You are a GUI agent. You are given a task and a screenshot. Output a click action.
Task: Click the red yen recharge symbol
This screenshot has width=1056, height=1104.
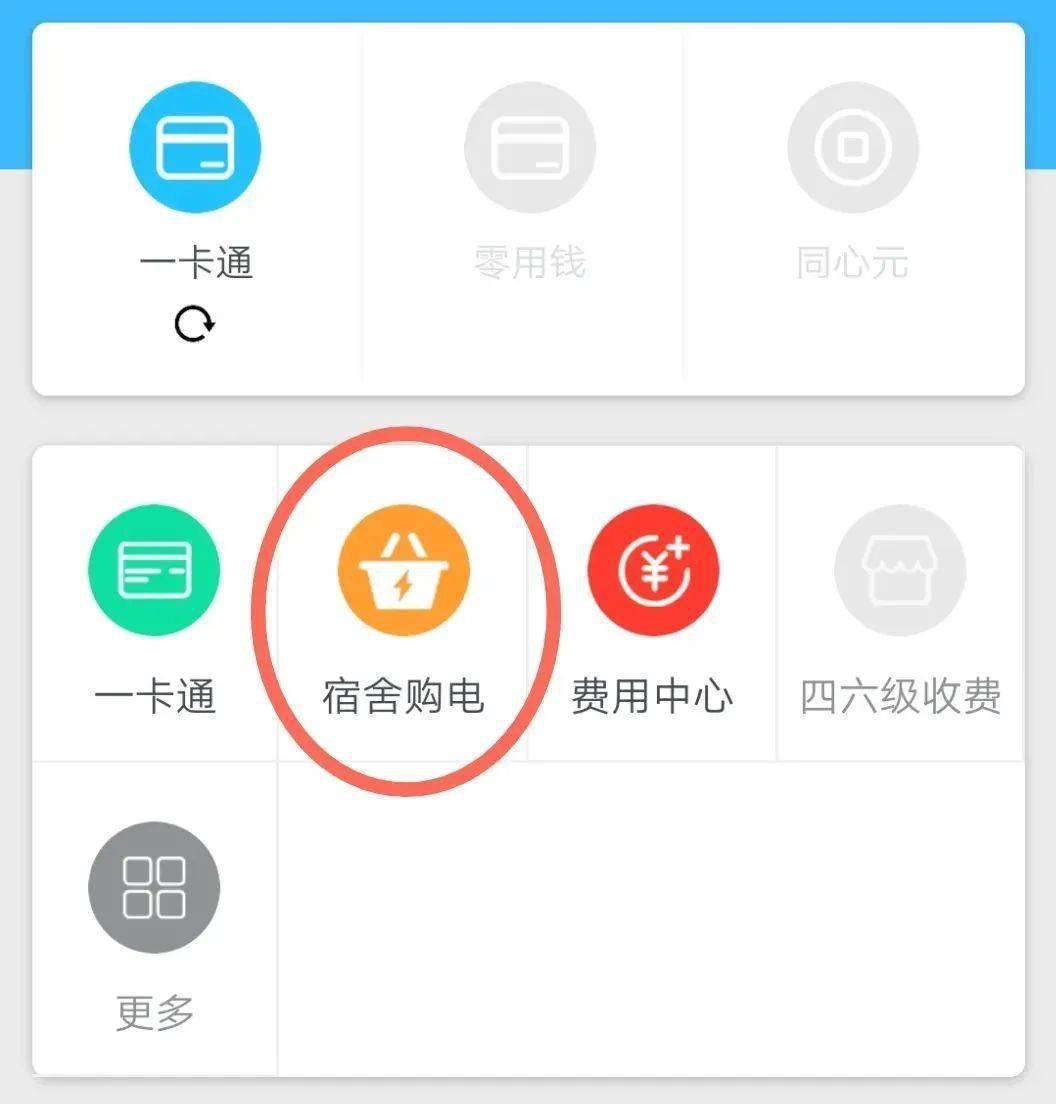652,570
